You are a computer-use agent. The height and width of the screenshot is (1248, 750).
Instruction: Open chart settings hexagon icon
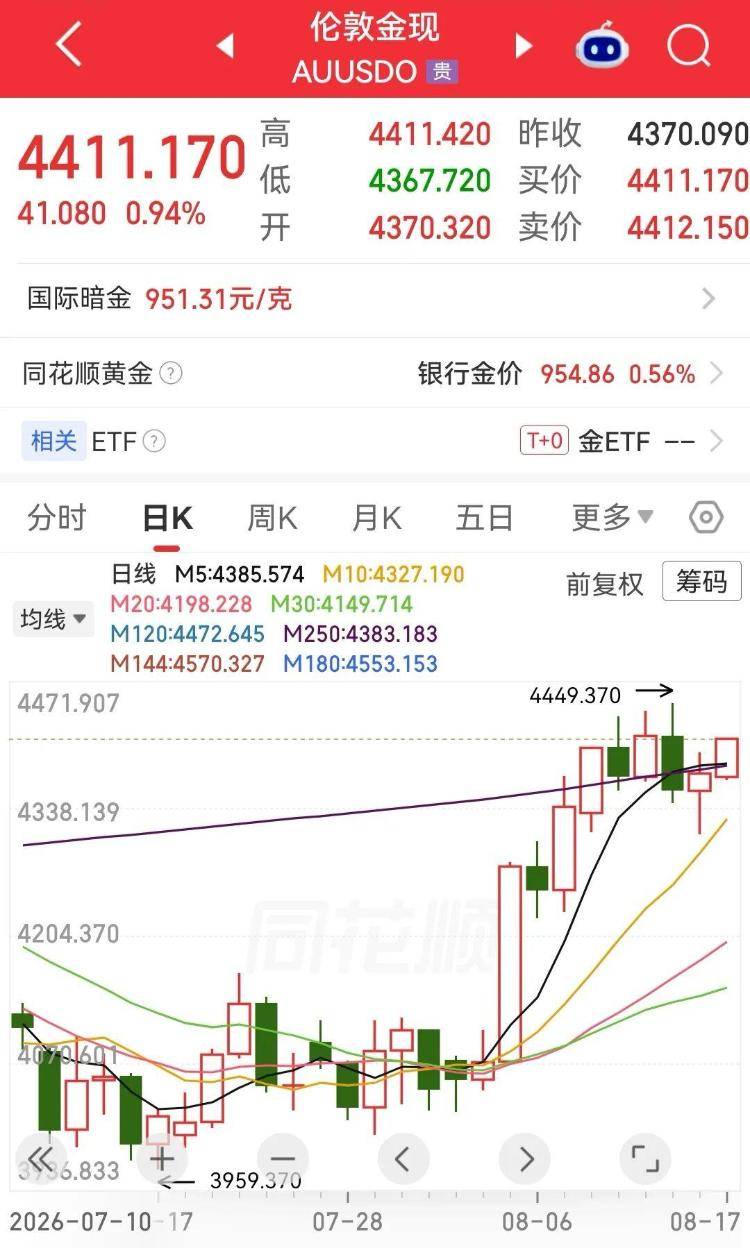(706, 518)
